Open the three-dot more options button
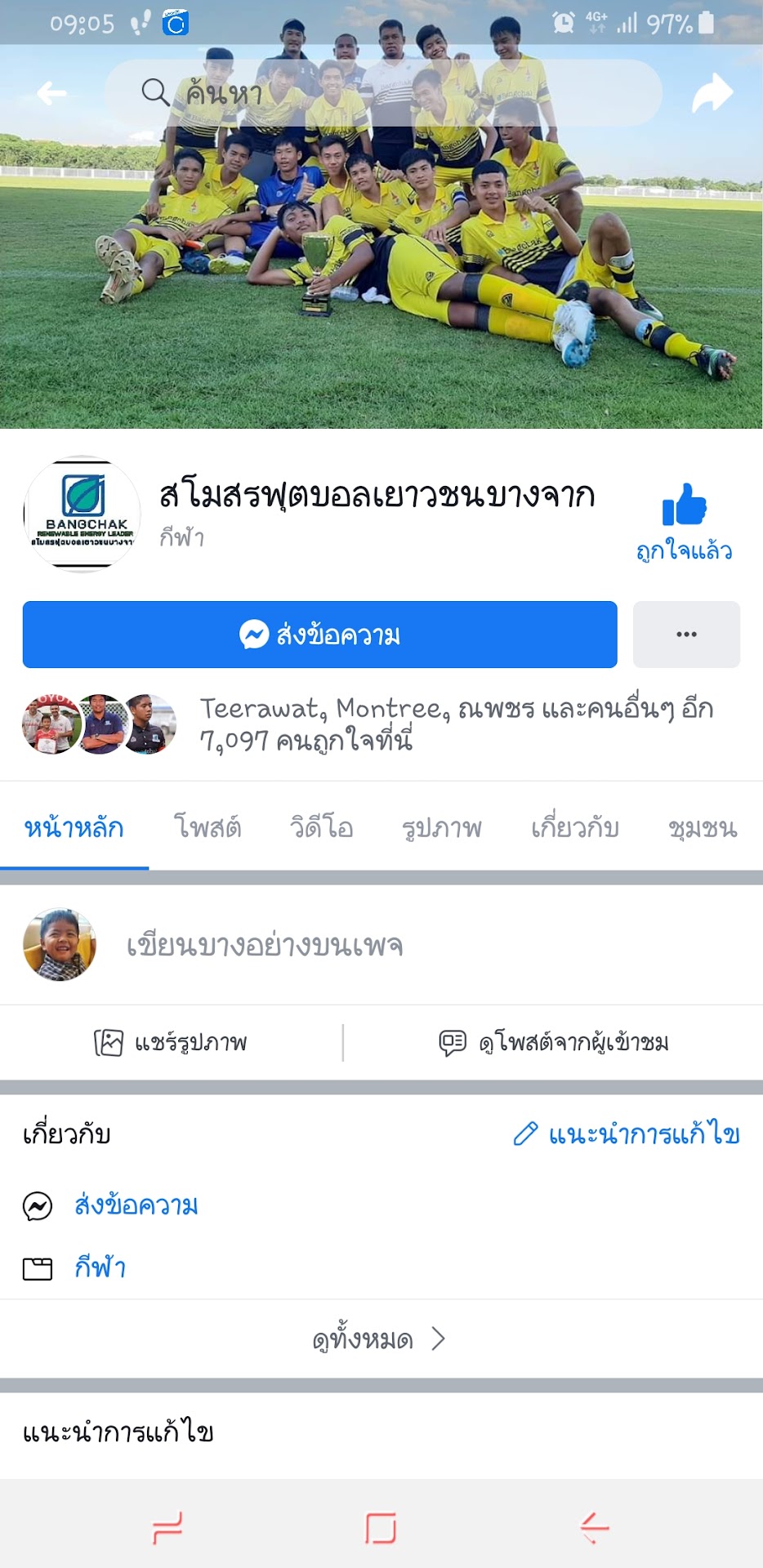 [686, 635]
